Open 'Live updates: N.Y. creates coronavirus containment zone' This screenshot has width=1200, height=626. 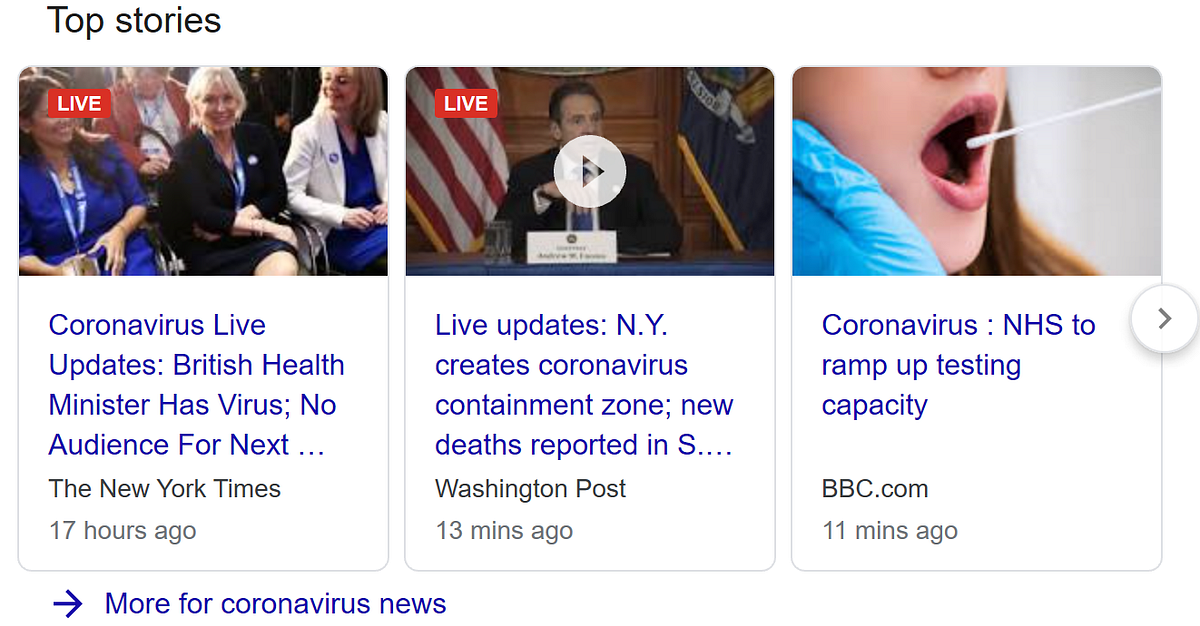coord(584,385)
